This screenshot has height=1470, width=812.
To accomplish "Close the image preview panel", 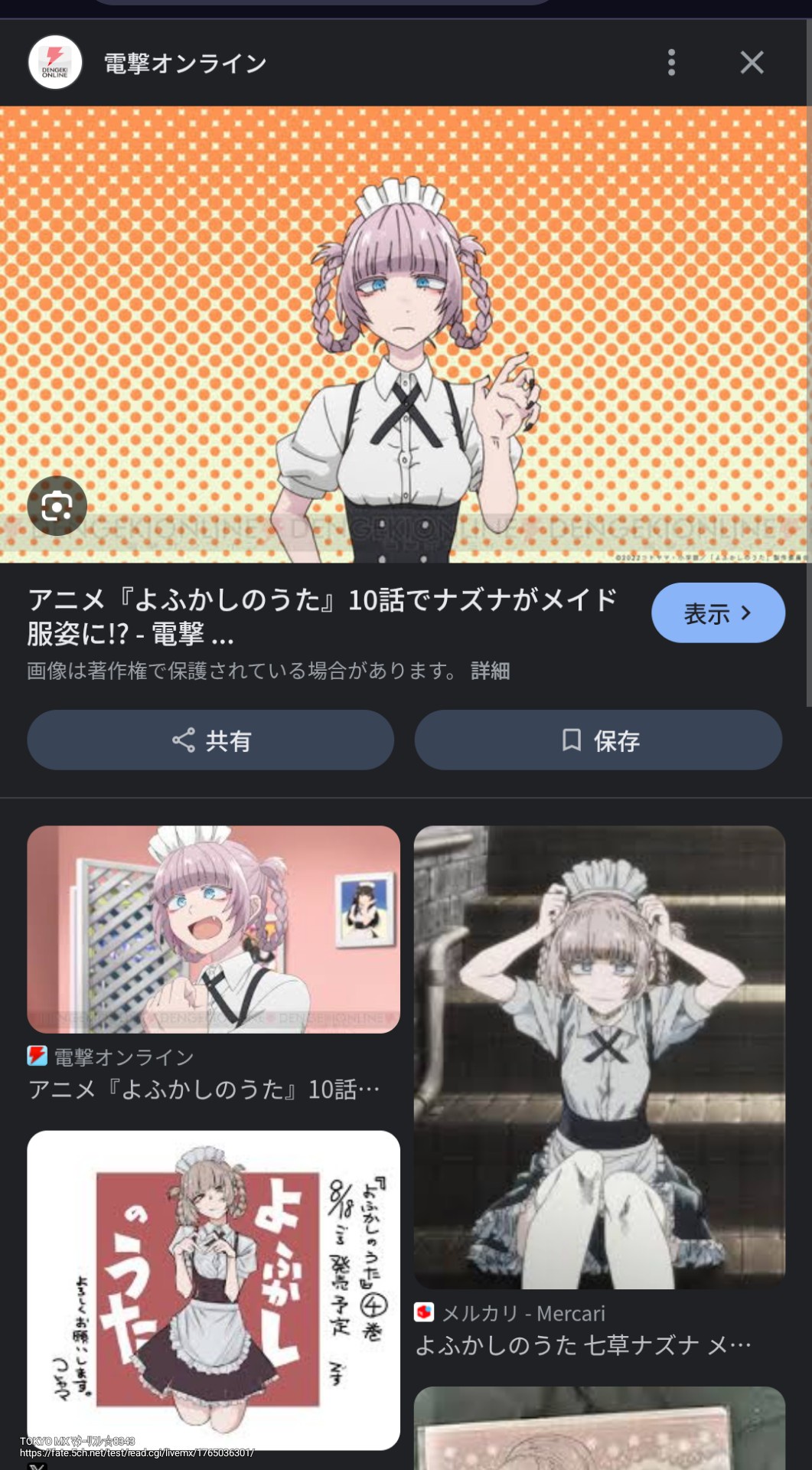I will [x=752, y=63].
